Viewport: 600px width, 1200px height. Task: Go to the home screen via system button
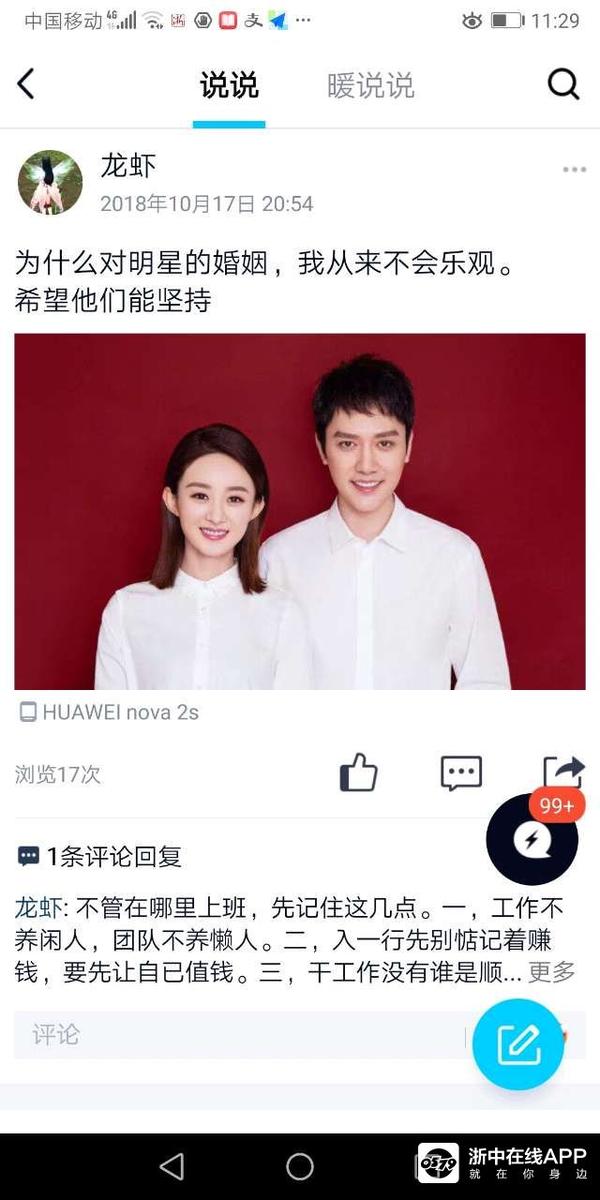click(300, 1166)
